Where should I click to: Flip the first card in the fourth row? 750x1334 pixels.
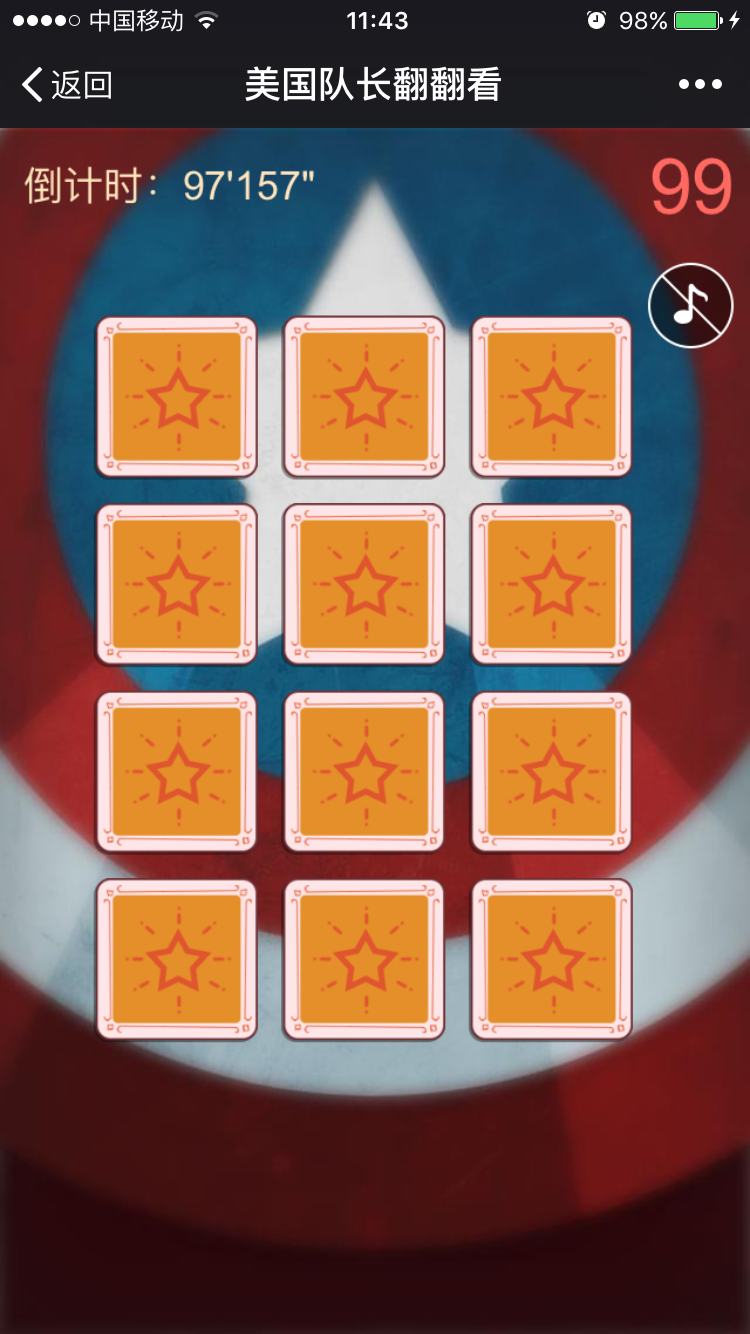(177, 960)
